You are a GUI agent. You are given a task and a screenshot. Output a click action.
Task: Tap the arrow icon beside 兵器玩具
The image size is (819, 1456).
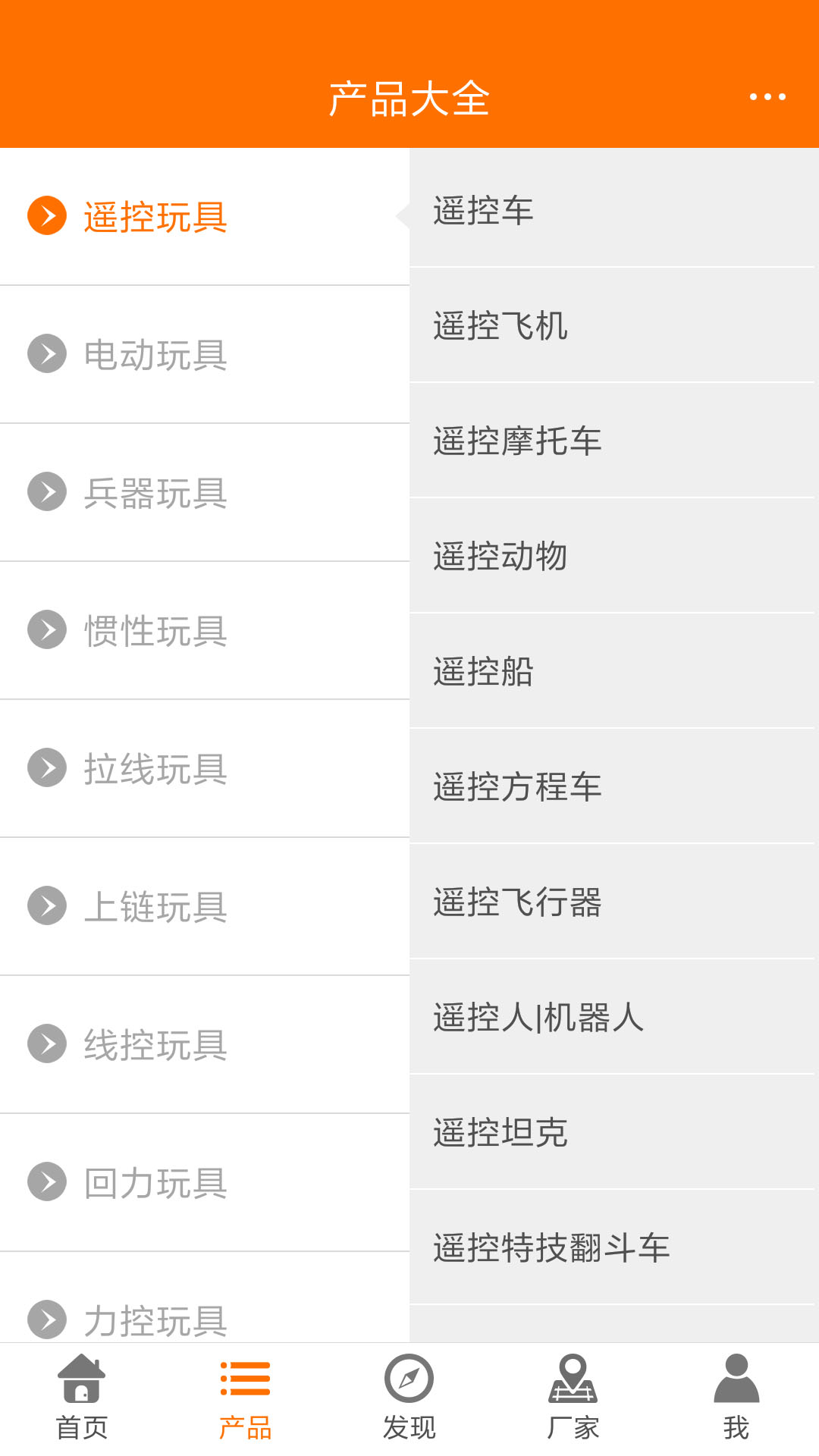point(46,493)
